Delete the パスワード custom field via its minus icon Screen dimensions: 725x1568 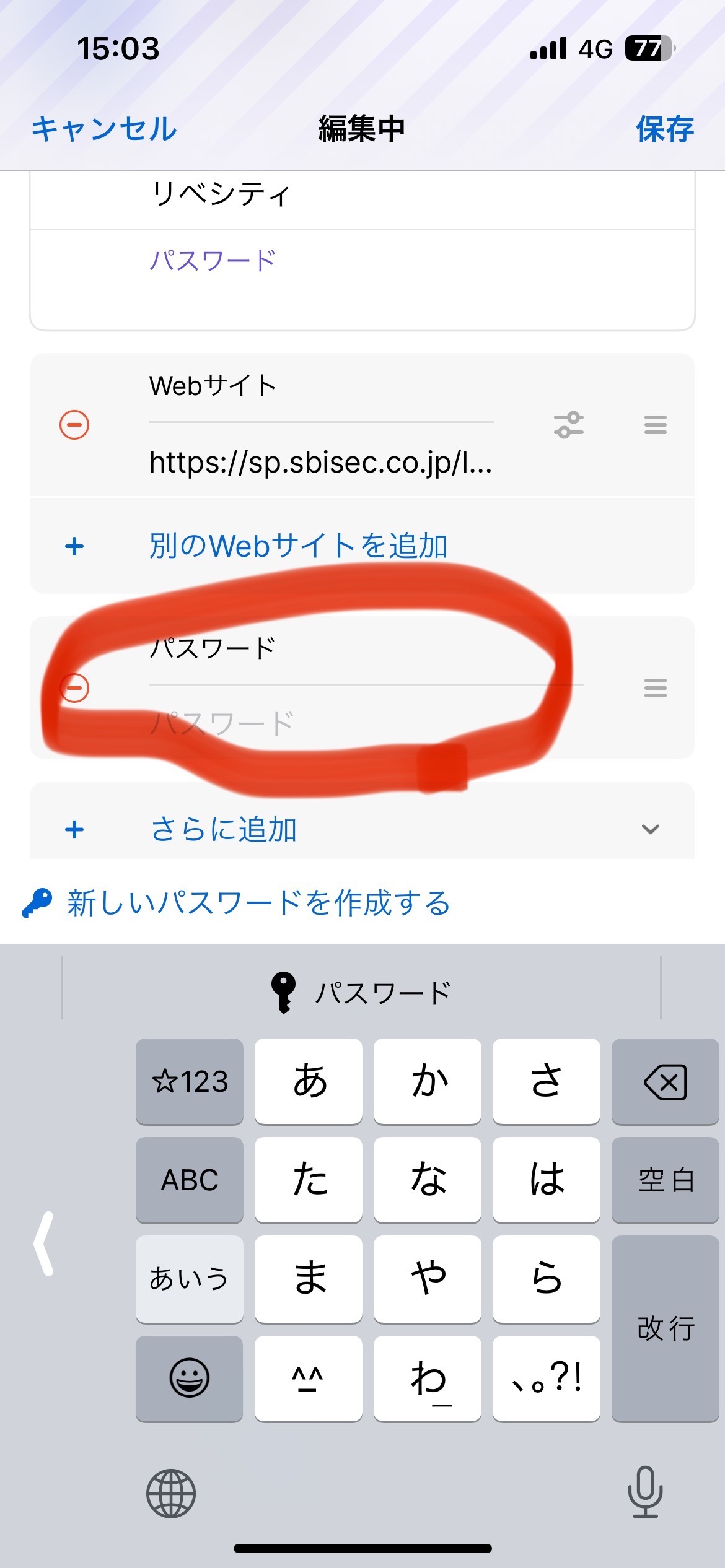(74, 688)
